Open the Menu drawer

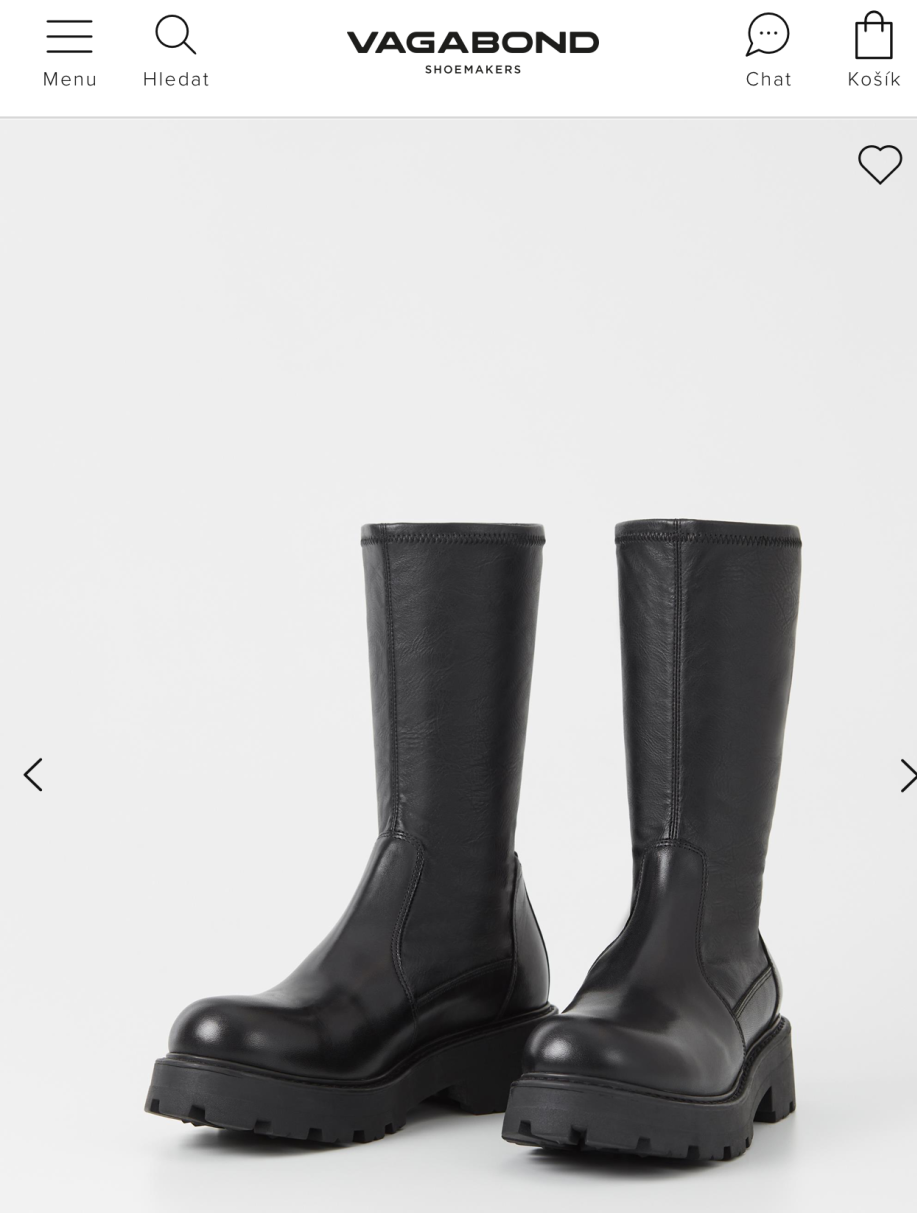[70, 52]
